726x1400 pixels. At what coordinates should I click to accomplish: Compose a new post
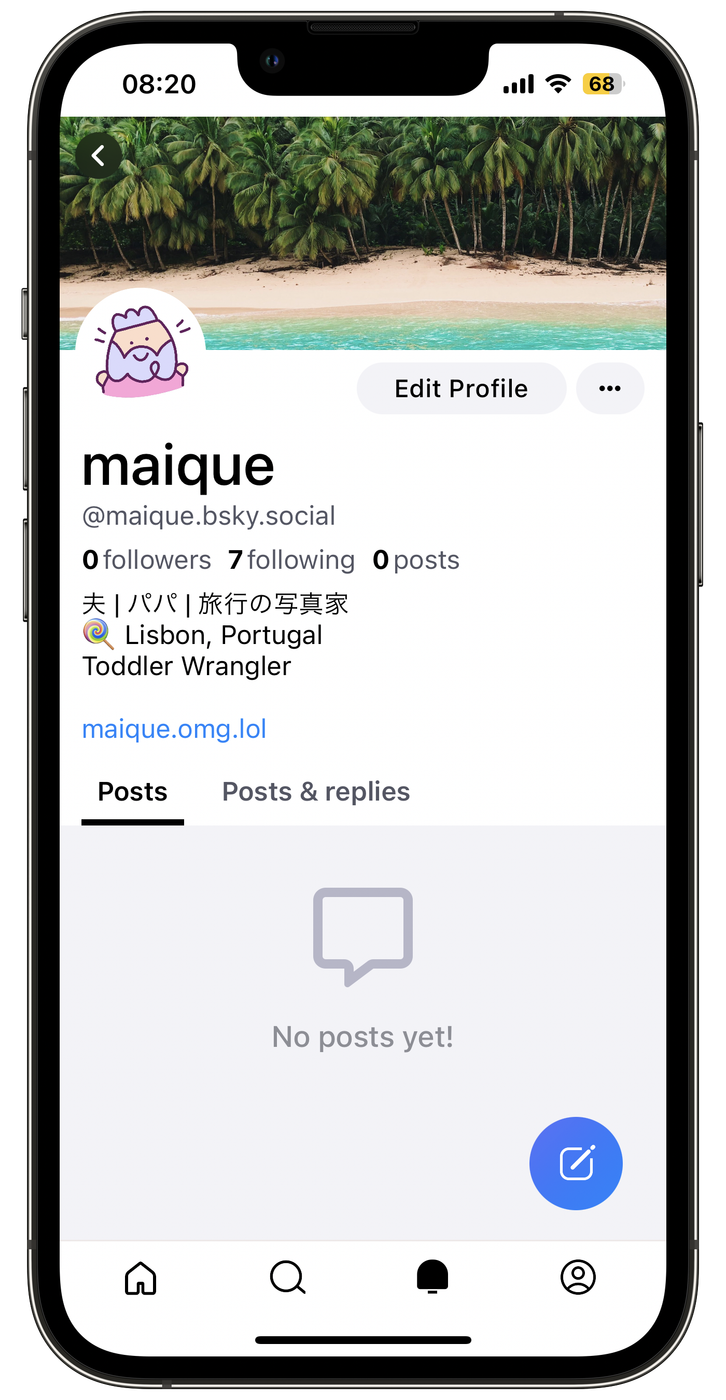click(x=576, y=1163)
